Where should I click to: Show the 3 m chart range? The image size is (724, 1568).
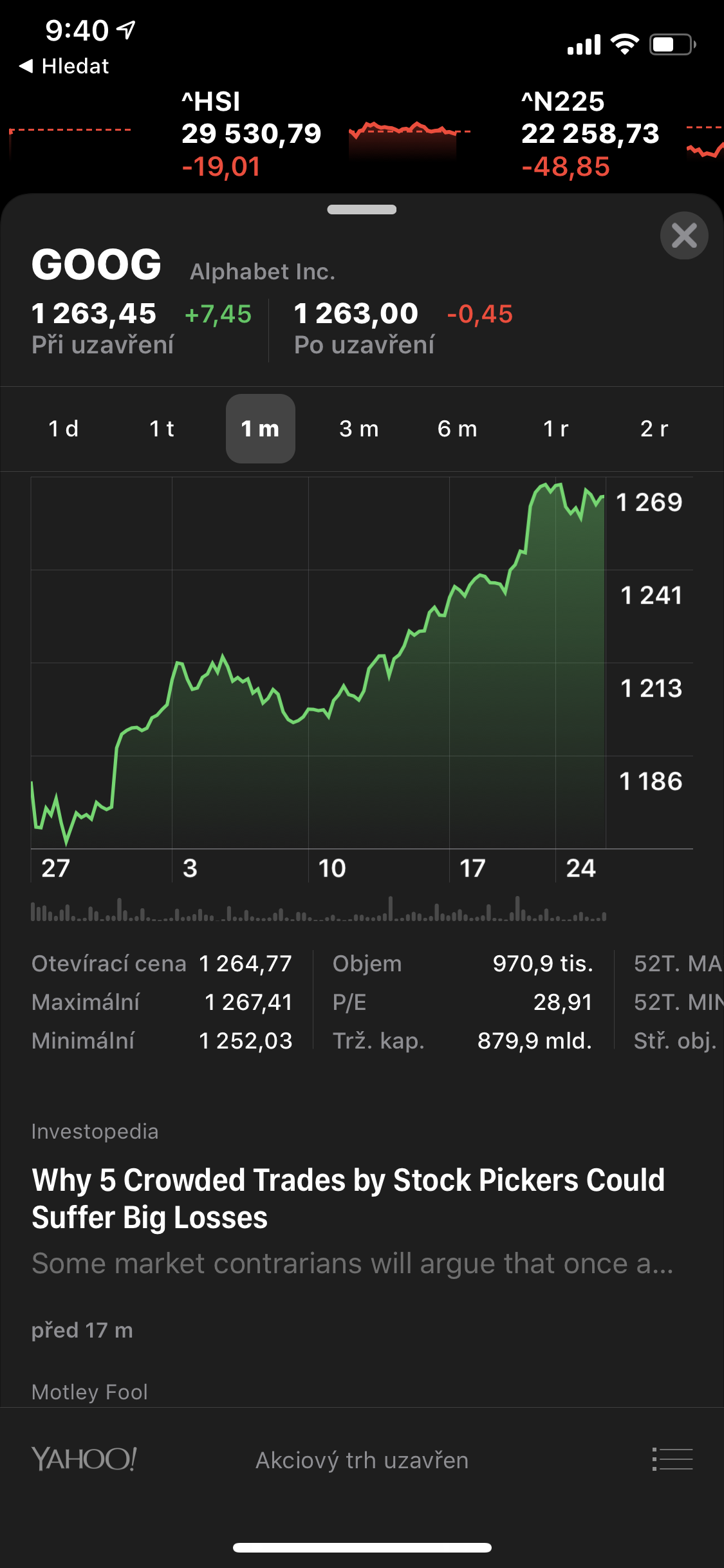point(359,429)
